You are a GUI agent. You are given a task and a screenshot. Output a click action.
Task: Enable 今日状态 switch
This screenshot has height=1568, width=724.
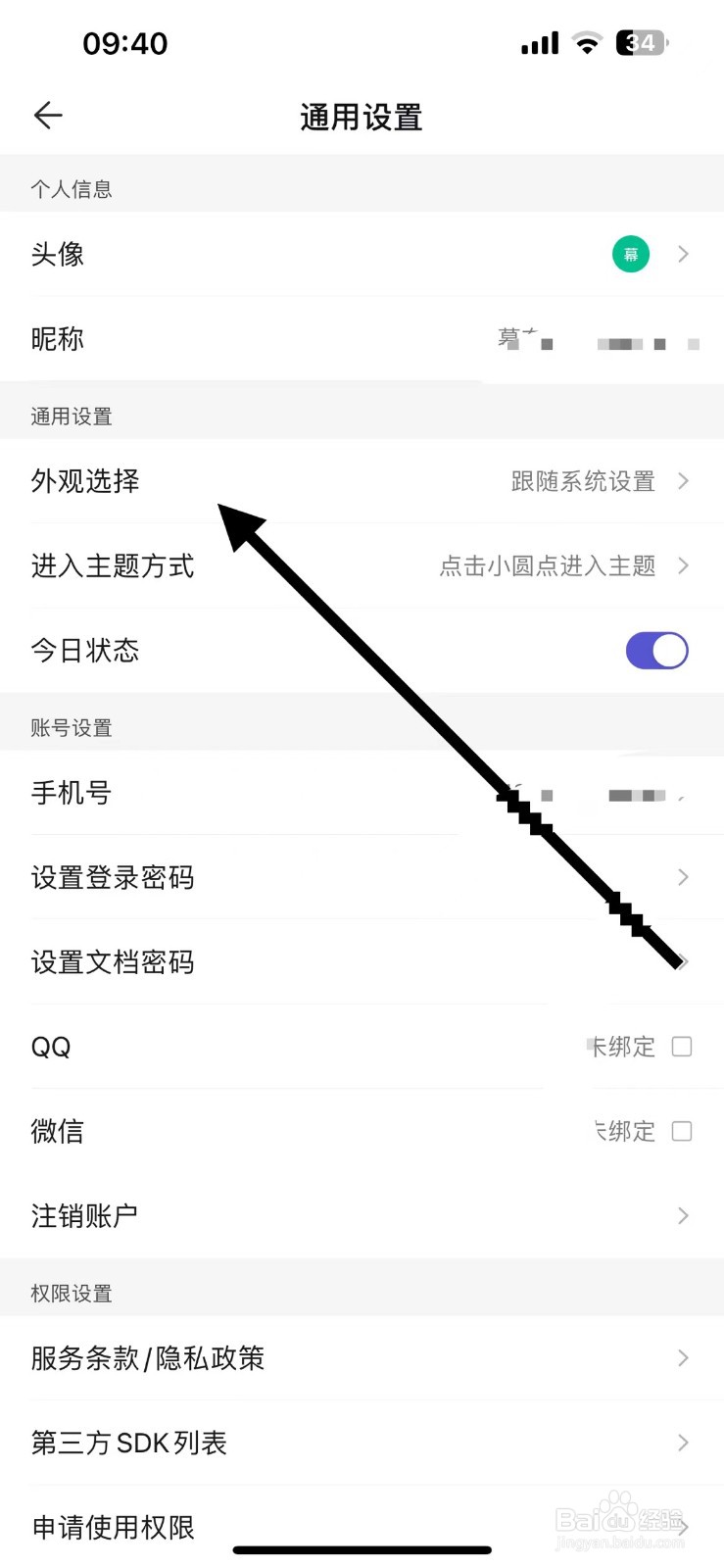pyautogui.click(x=656, y=650)
